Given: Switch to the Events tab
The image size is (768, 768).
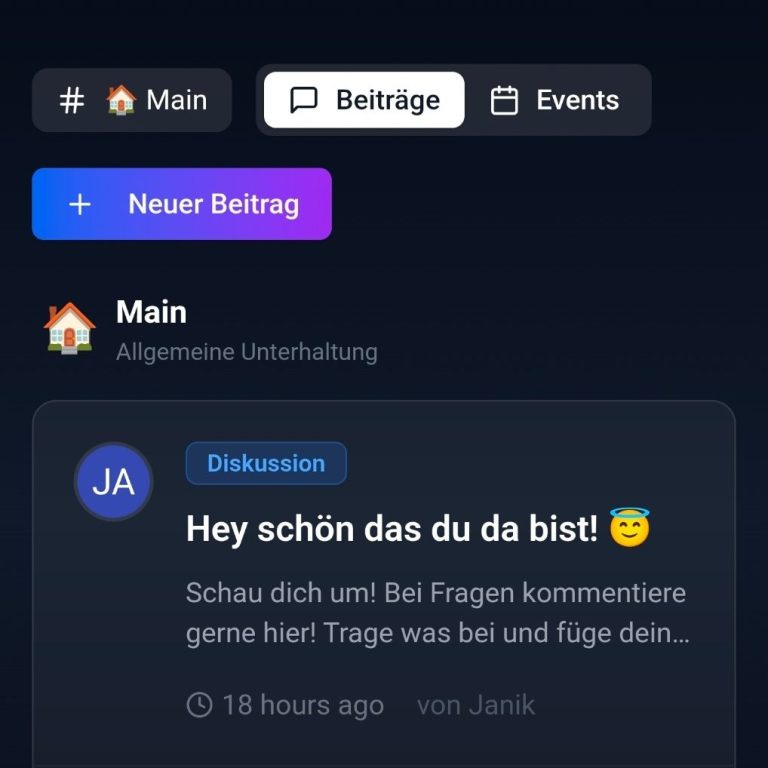Looking at the screenshot, I should pos(555,100).
